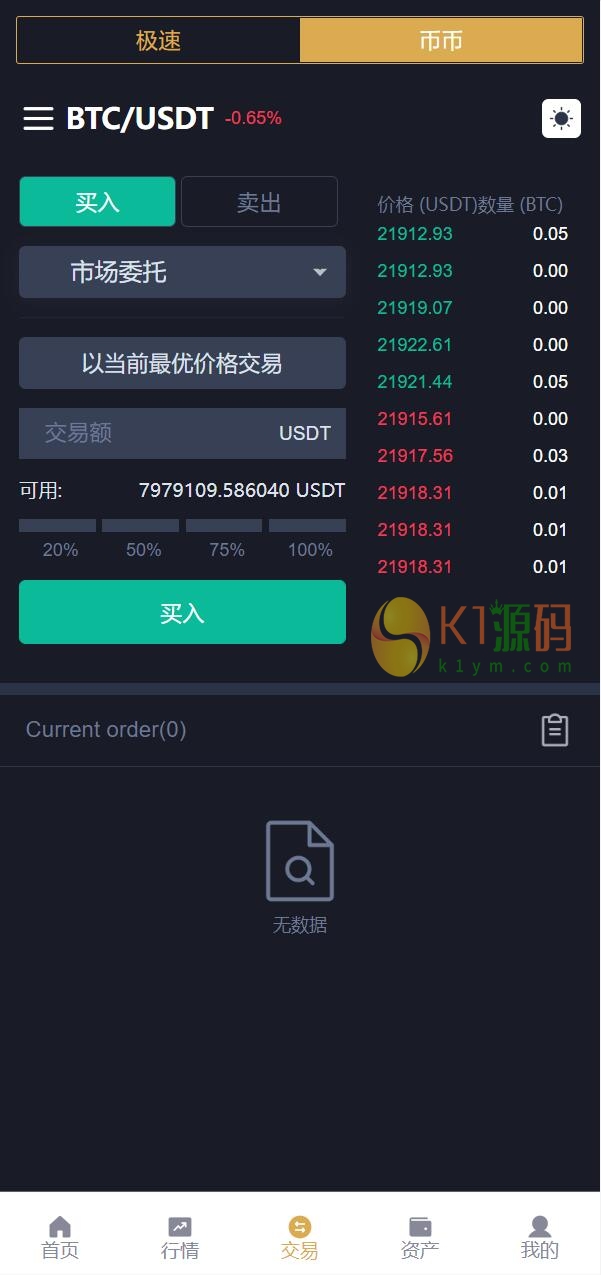Select the 买入 tab above the order form
The height and width of the screenshot is (1275, 601).
click(x=97, y=202)
